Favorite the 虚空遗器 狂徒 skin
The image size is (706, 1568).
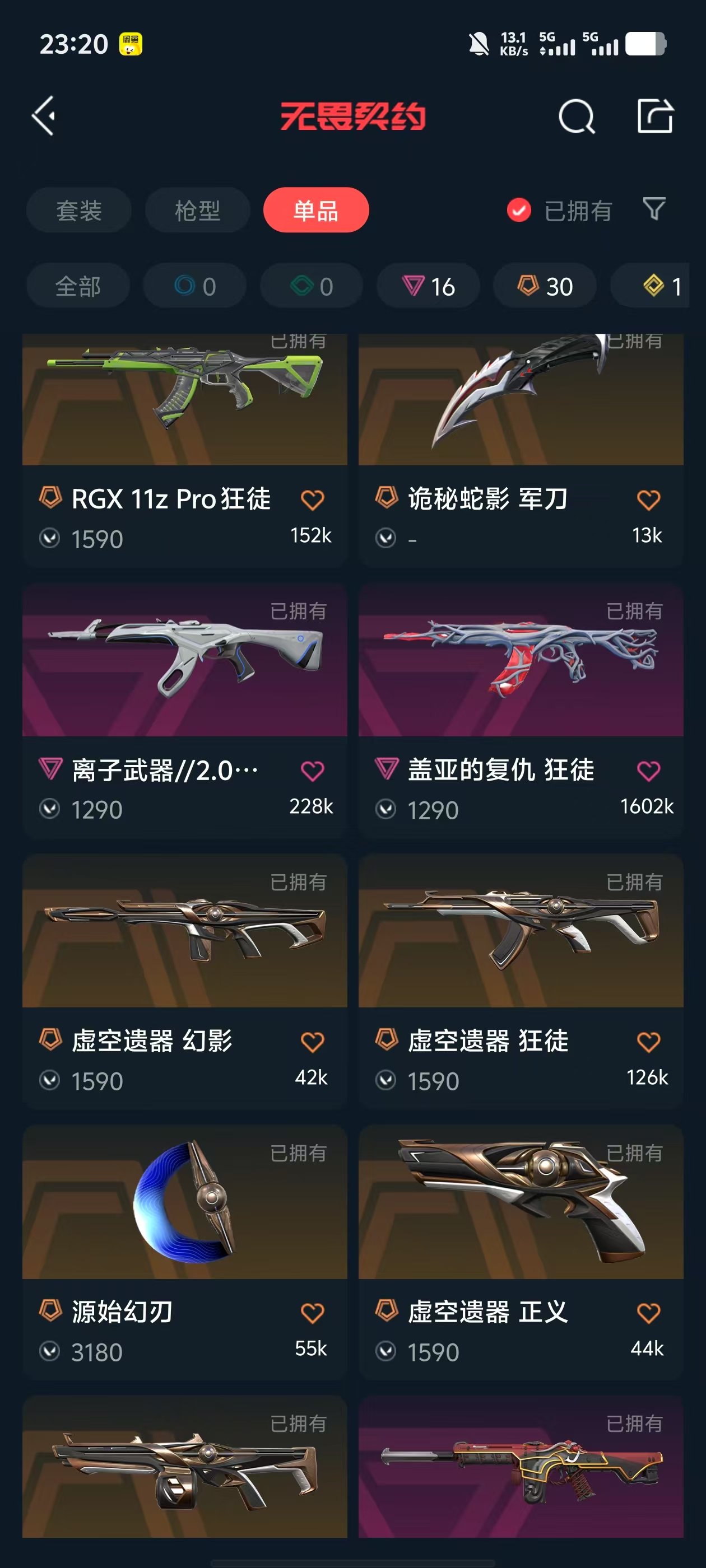pos(648,1042)
